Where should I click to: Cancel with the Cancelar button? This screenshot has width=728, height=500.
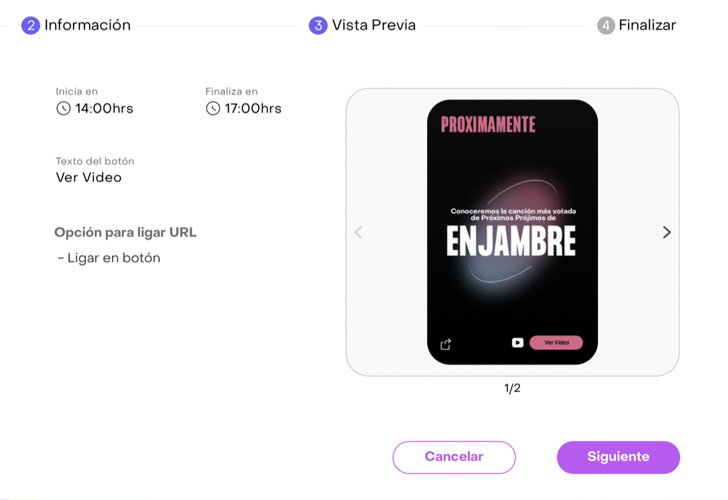click(x=454, y=457)
